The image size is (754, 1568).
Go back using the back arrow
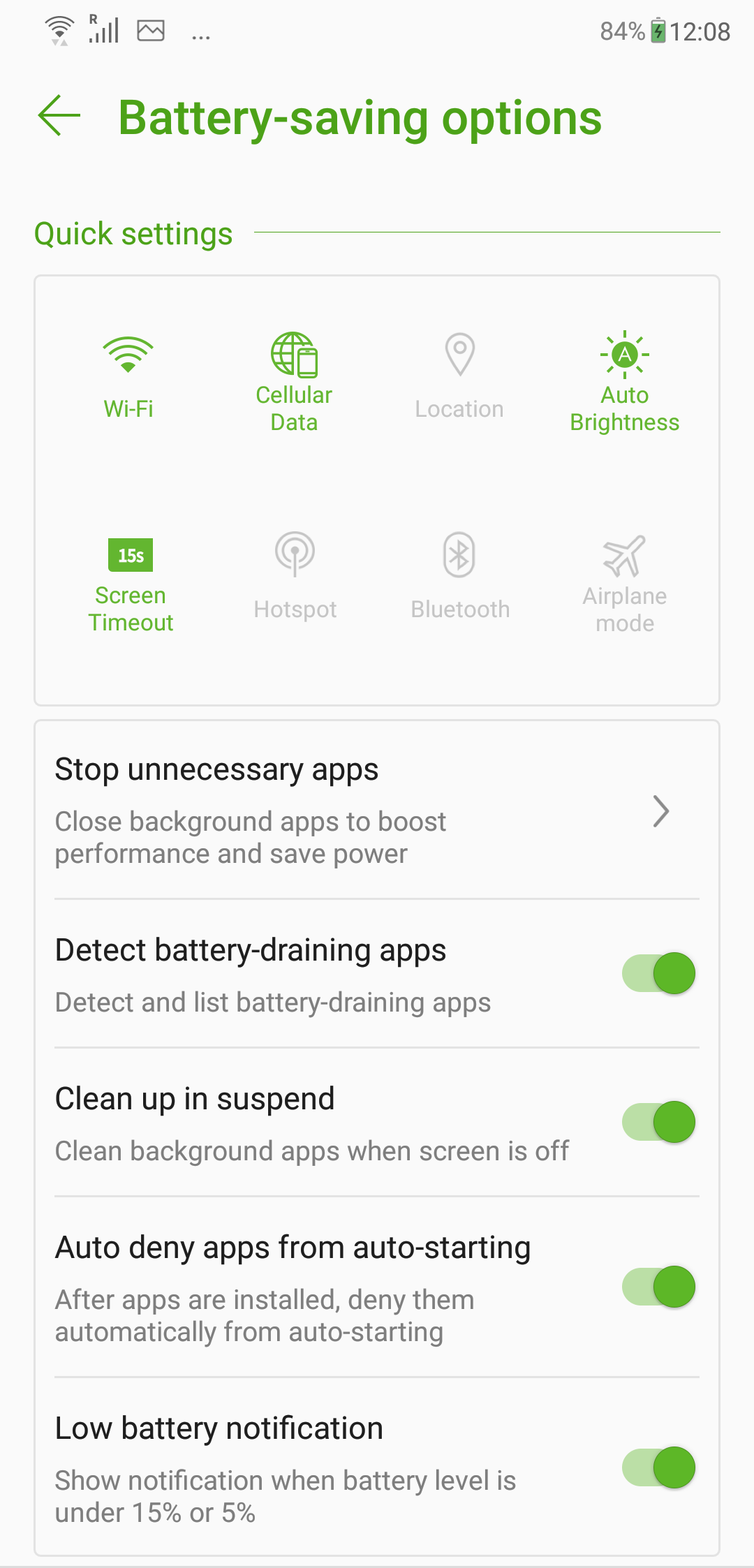pos(59,116)
